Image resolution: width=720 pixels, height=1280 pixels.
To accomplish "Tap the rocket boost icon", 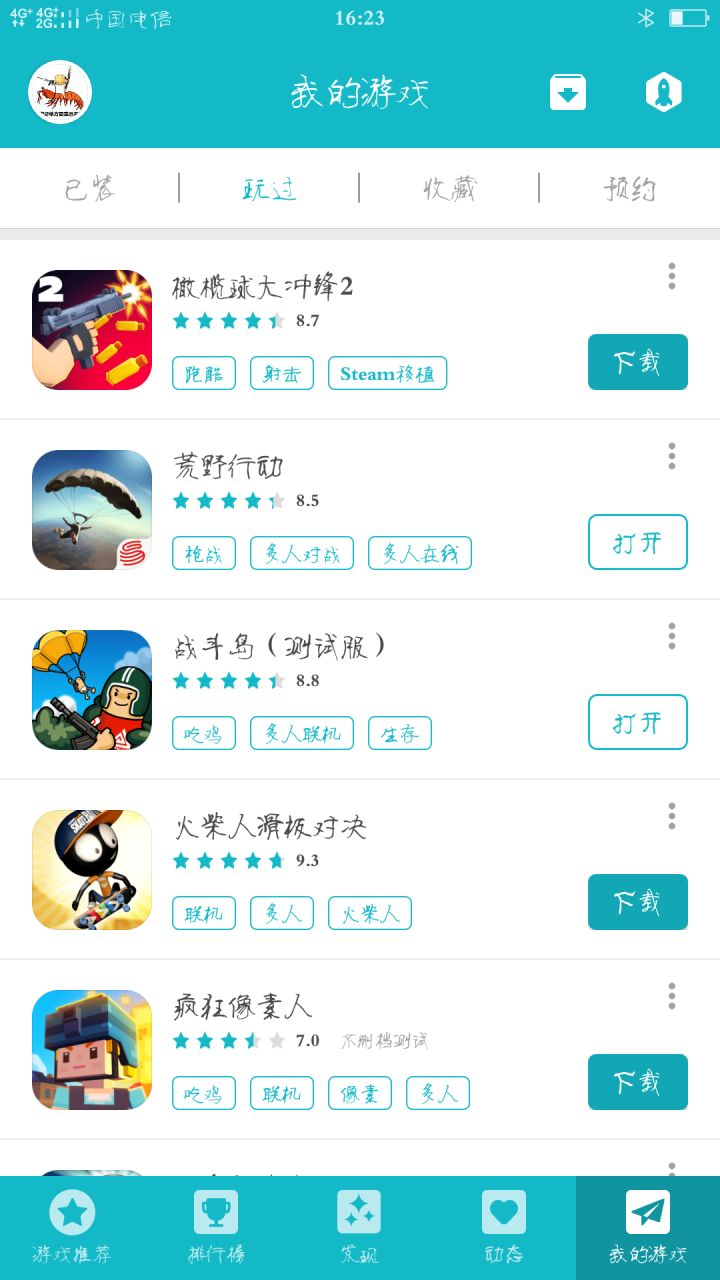I will [x=663, y=93].
